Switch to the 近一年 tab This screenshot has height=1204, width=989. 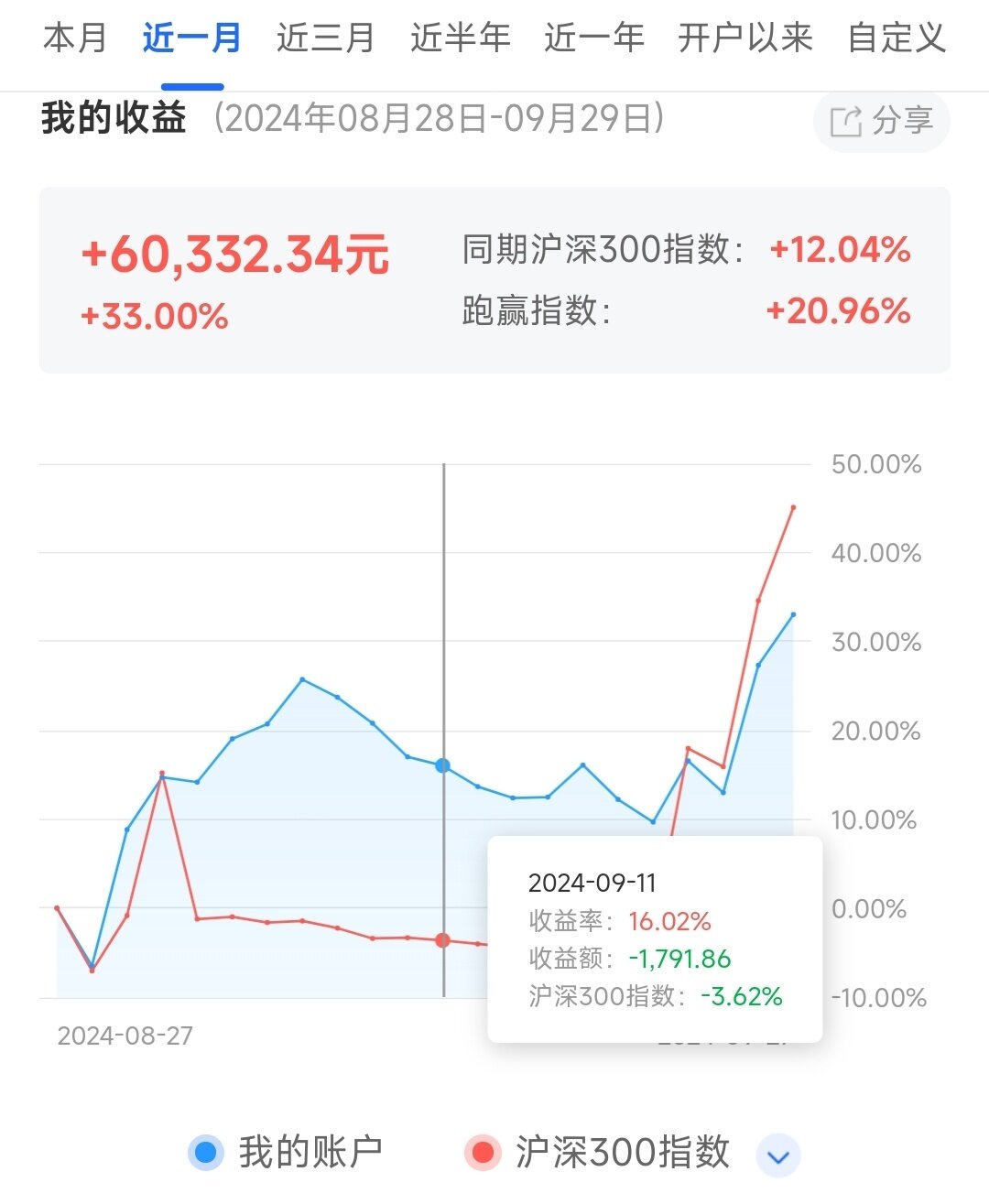593,38
